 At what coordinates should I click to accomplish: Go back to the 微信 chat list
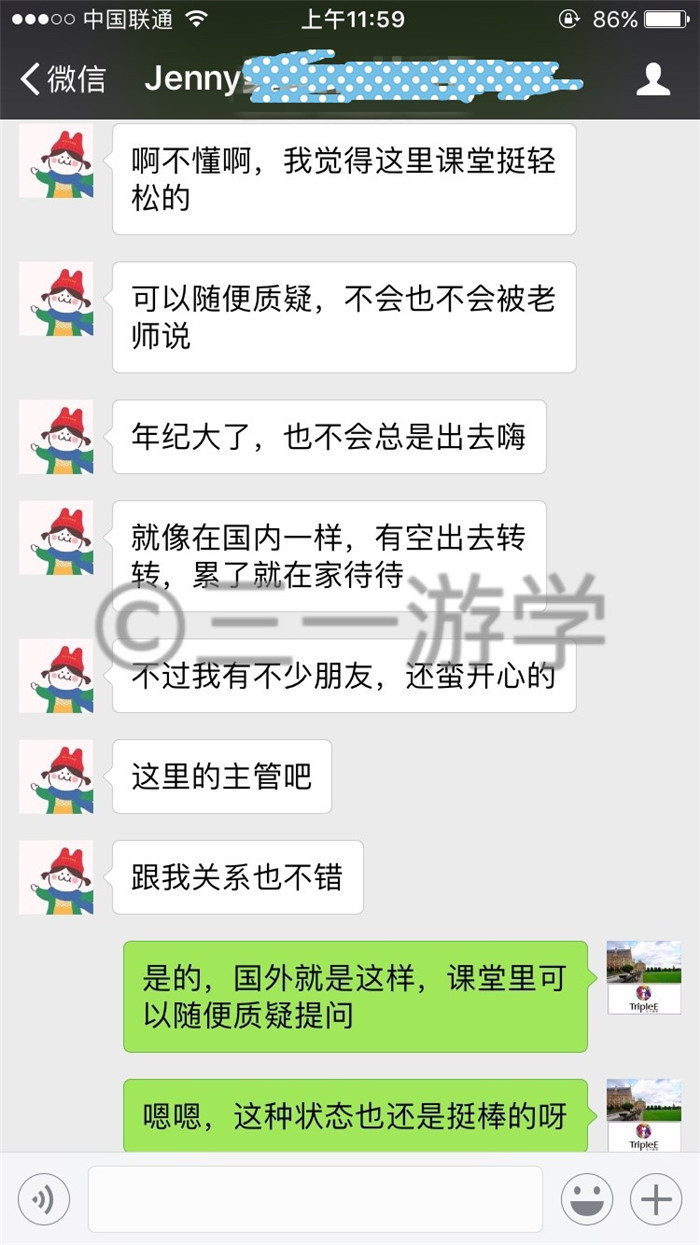pyautogui.click(x=62, y=79)
